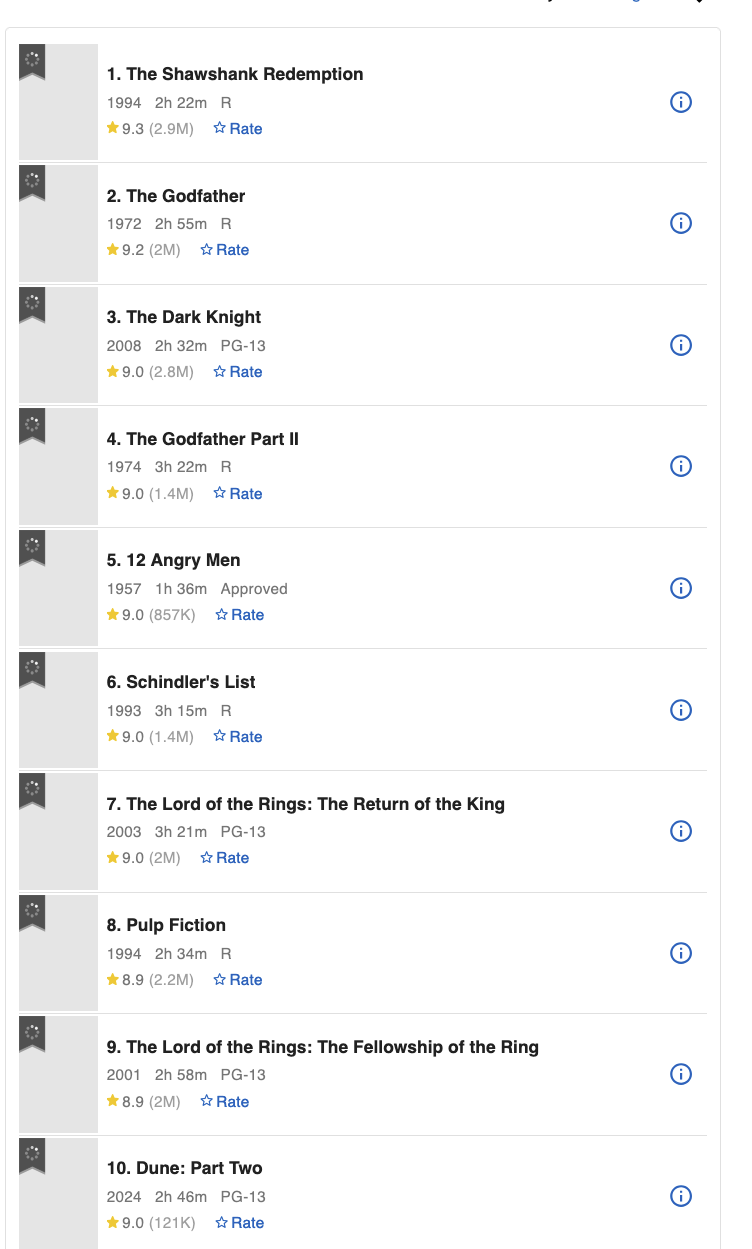Rate The Fellowship of the Ring

225,1102
